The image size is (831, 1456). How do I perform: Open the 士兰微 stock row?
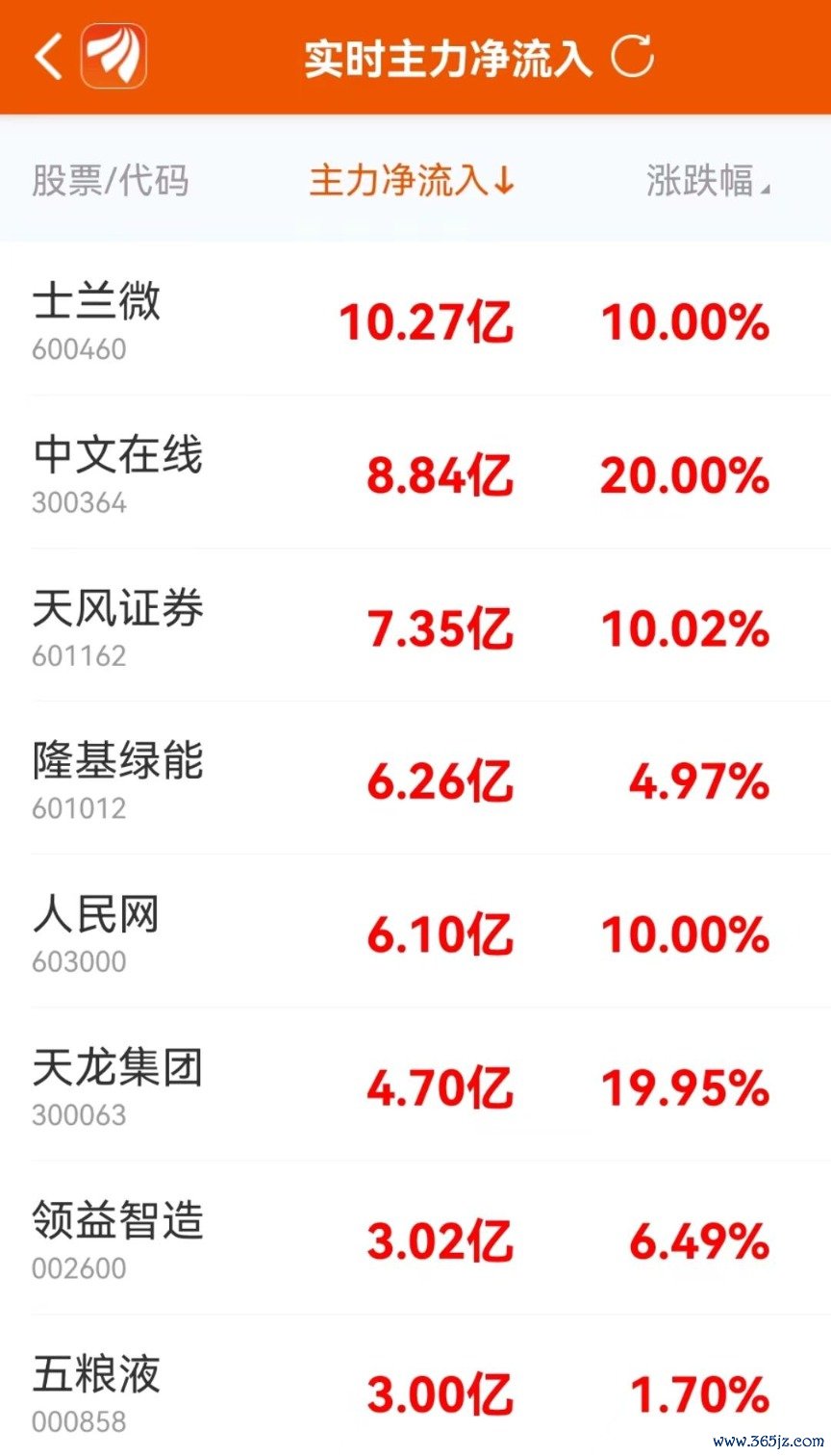(415, 319)
